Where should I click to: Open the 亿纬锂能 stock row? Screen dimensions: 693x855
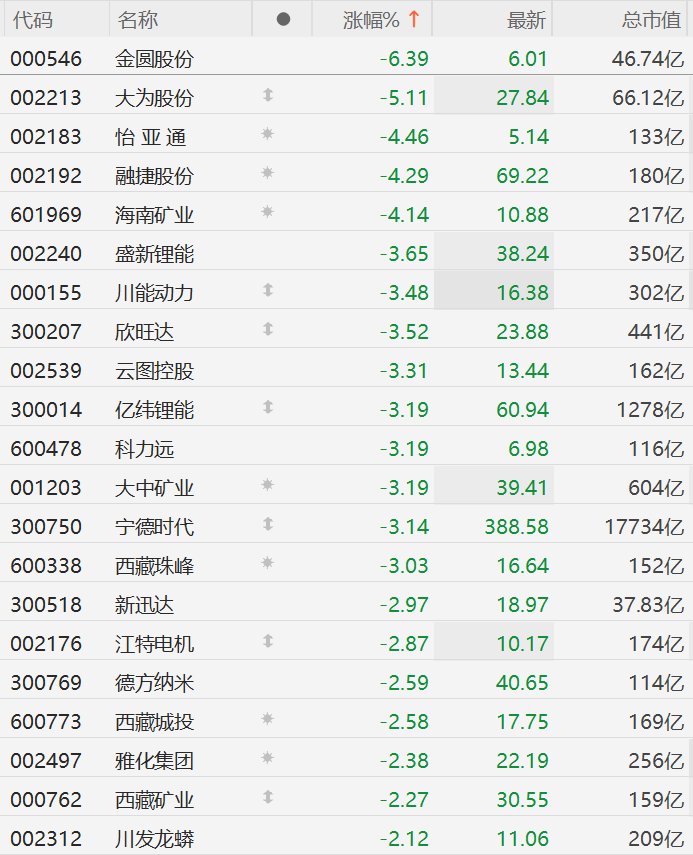point(154,410)
